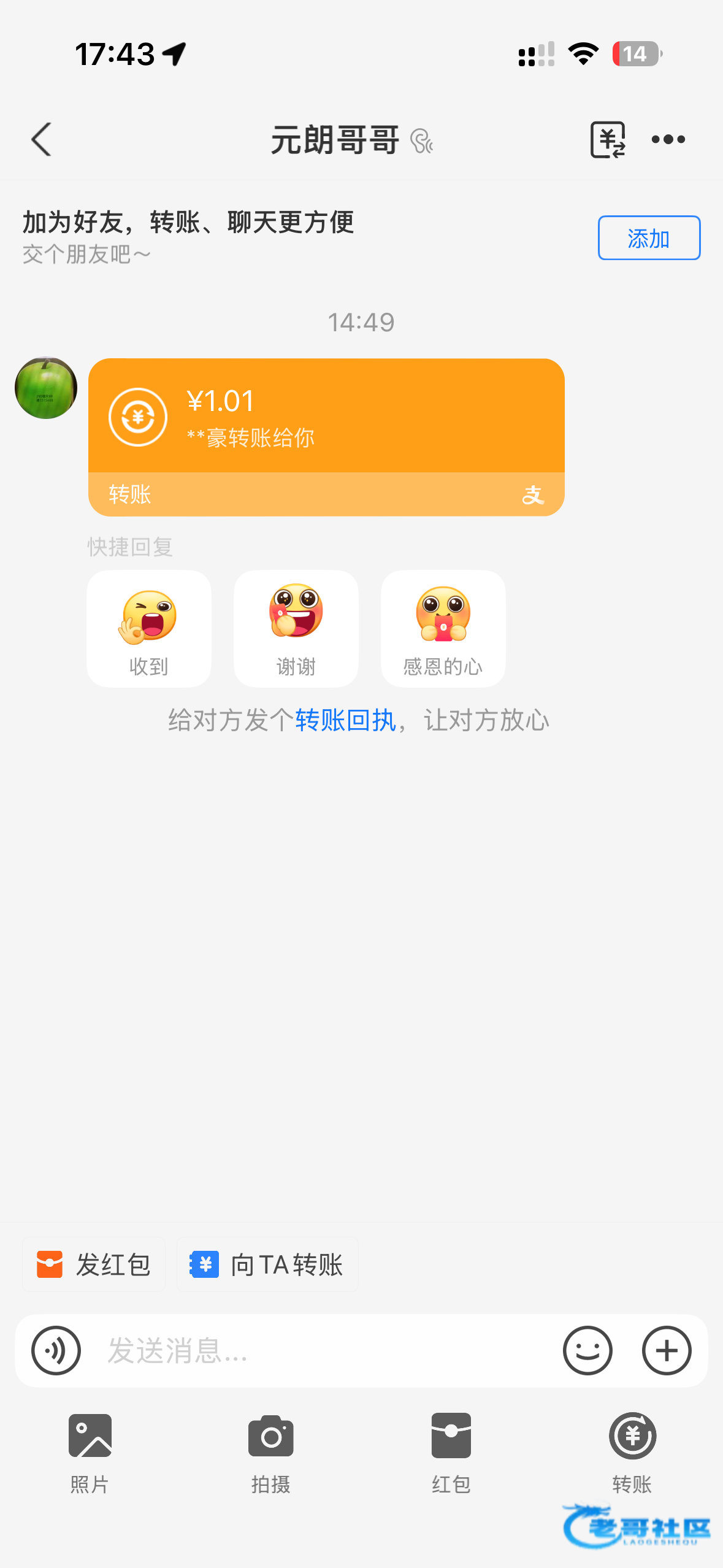Open the emoji picker
Screen dimensions: 723x1568
click(587, 1350)
